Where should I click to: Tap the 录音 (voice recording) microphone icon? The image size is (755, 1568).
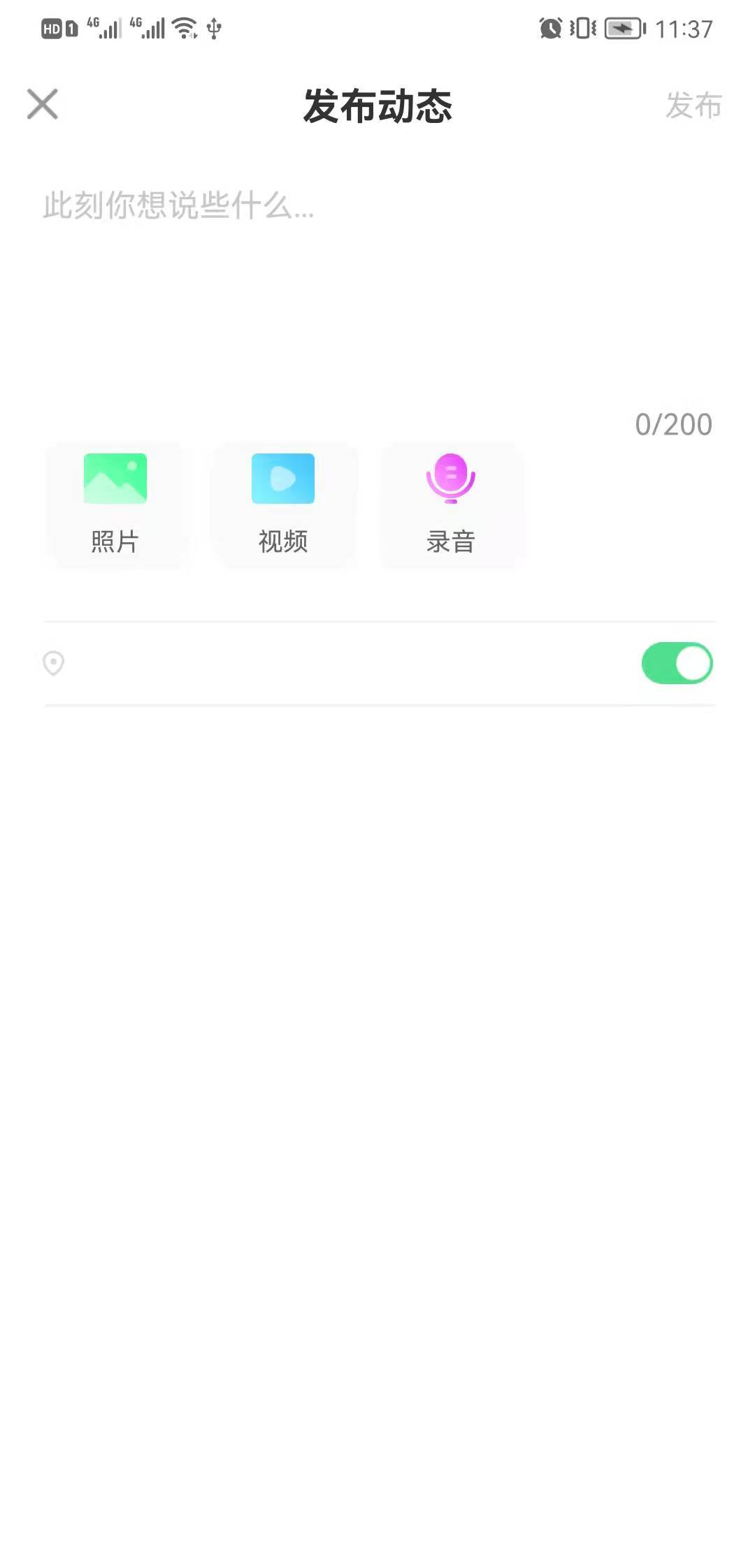coord(450,478)
